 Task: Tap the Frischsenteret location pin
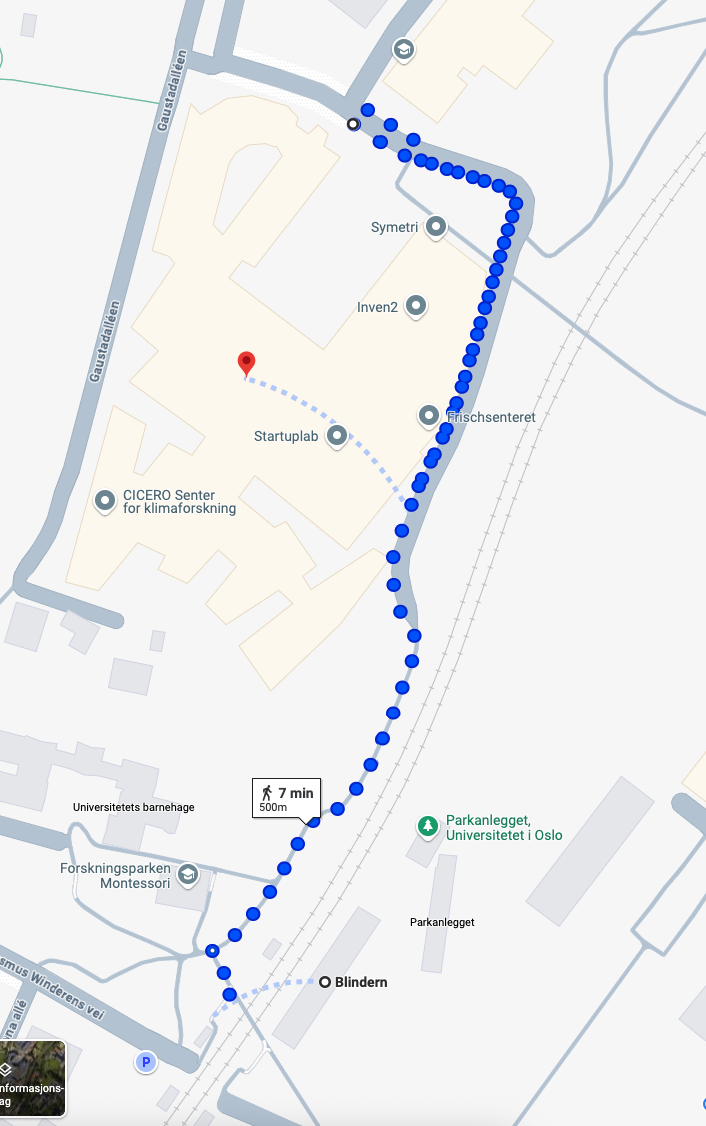point(429,415)
